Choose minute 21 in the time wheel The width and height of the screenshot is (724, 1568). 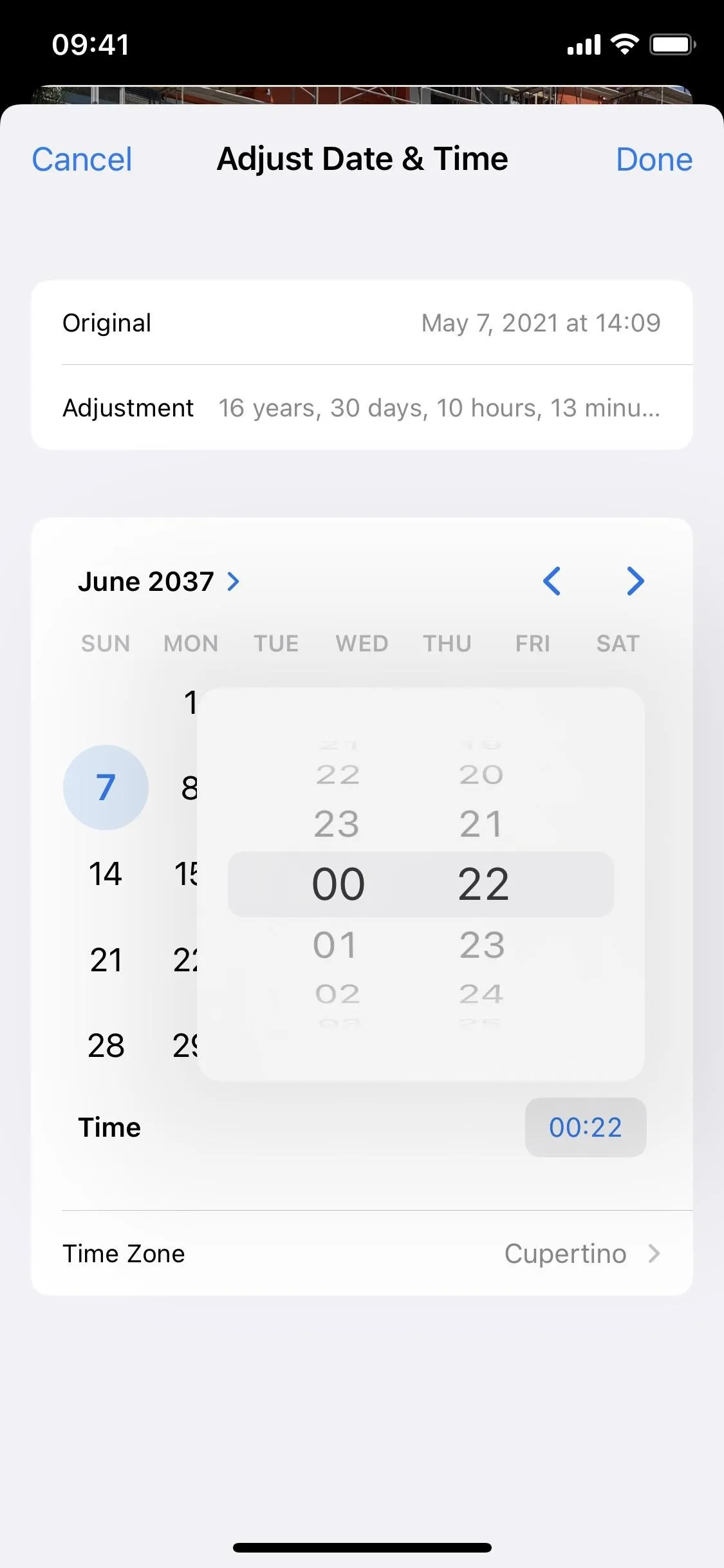[481, 824]
